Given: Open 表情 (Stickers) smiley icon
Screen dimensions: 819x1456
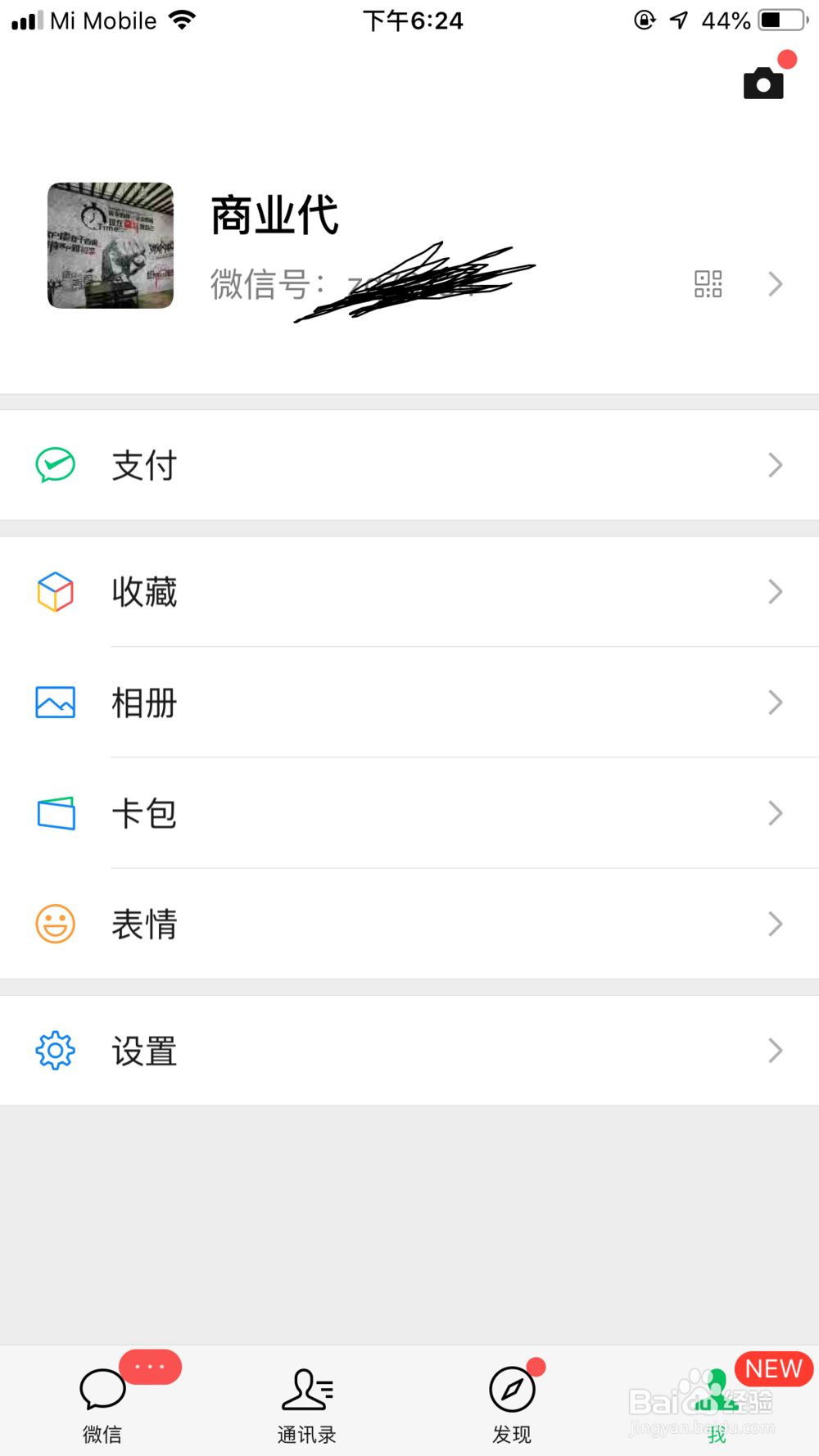Looking at the screenshot, I should [x=55, y=924].
